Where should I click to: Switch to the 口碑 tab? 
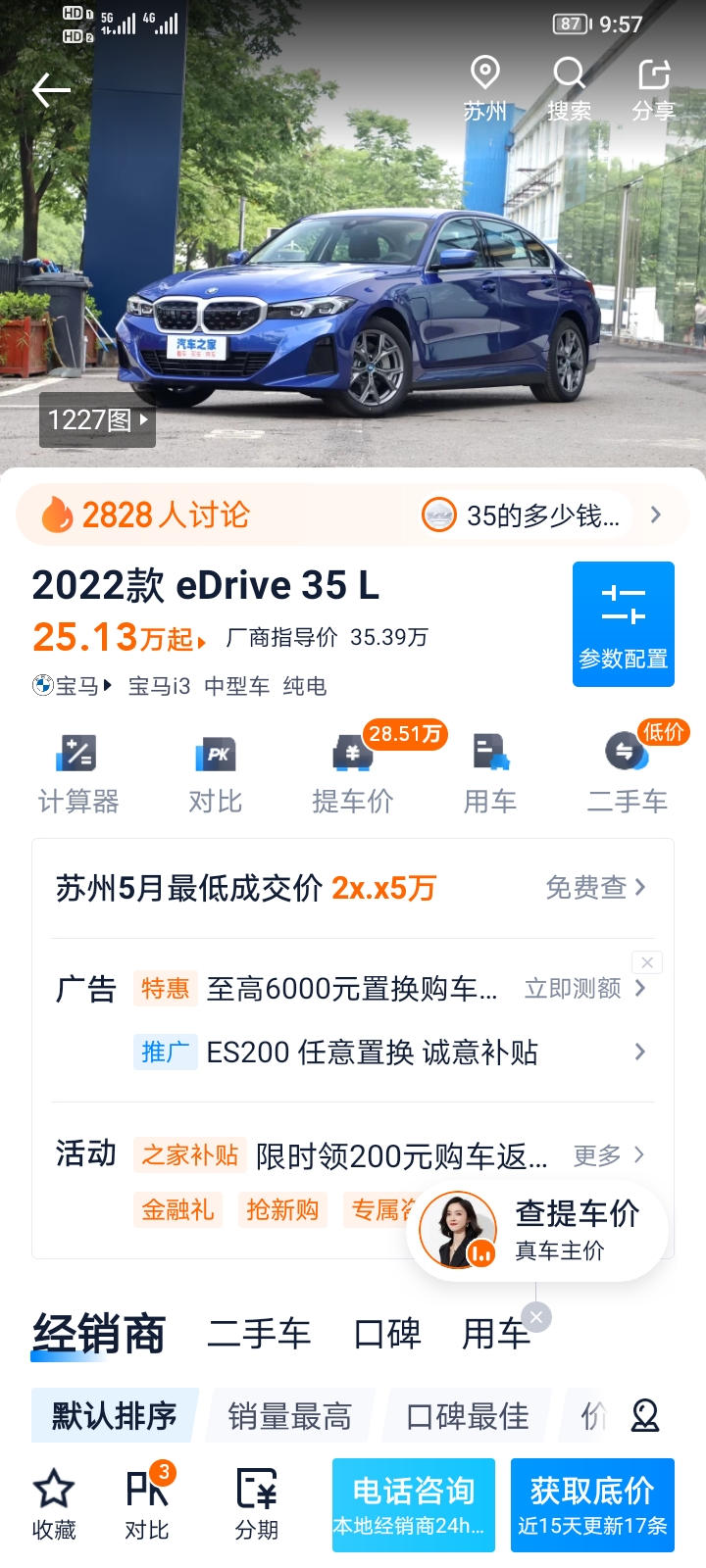tap(387, 1334)
